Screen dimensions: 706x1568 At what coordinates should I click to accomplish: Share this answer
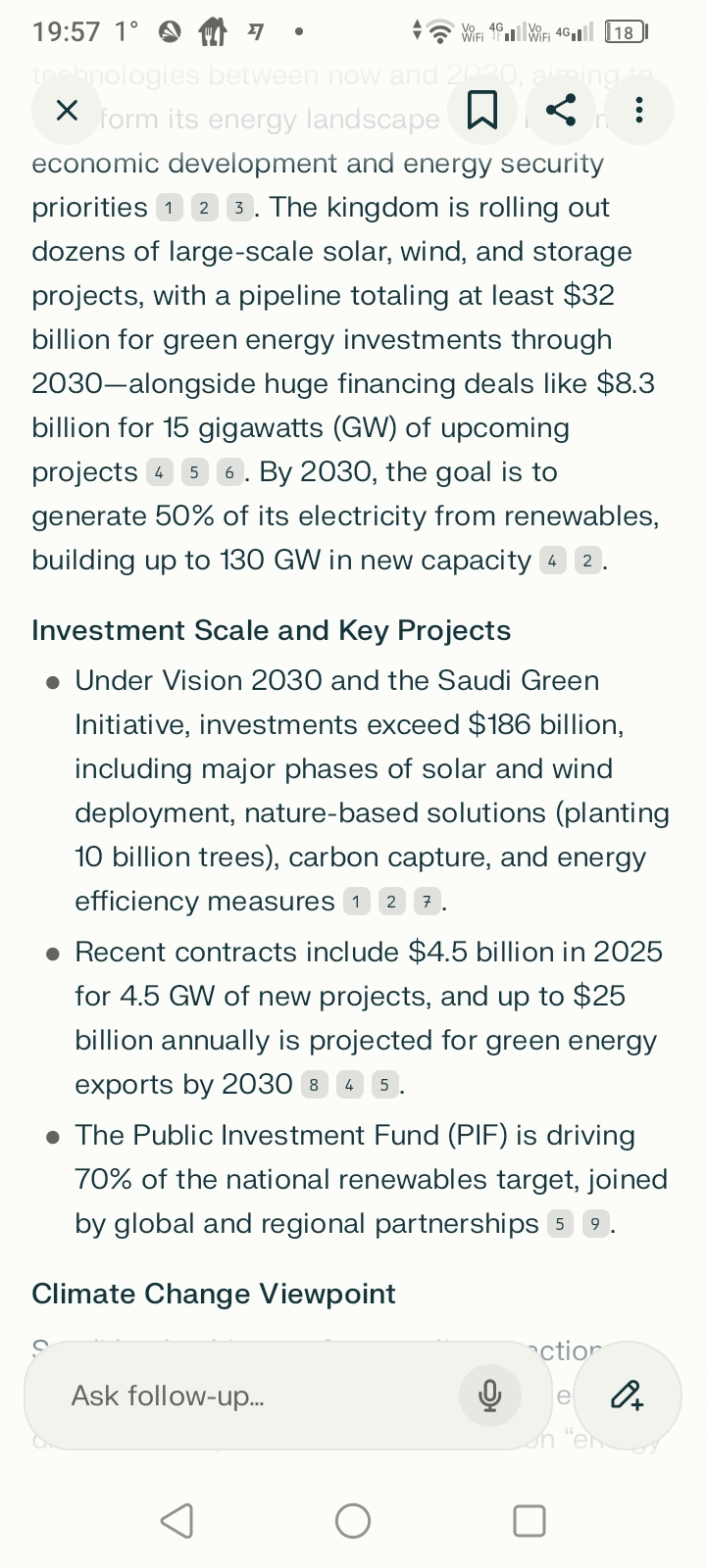pos(560,110)
